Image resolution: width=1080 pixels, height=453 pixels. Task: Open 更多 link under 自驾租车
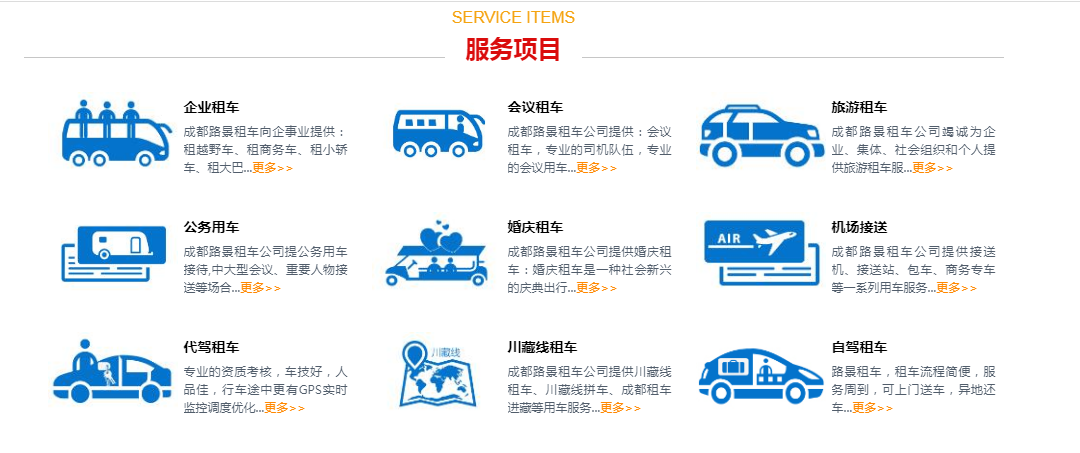pyautogui.click(x=872, y=408)
